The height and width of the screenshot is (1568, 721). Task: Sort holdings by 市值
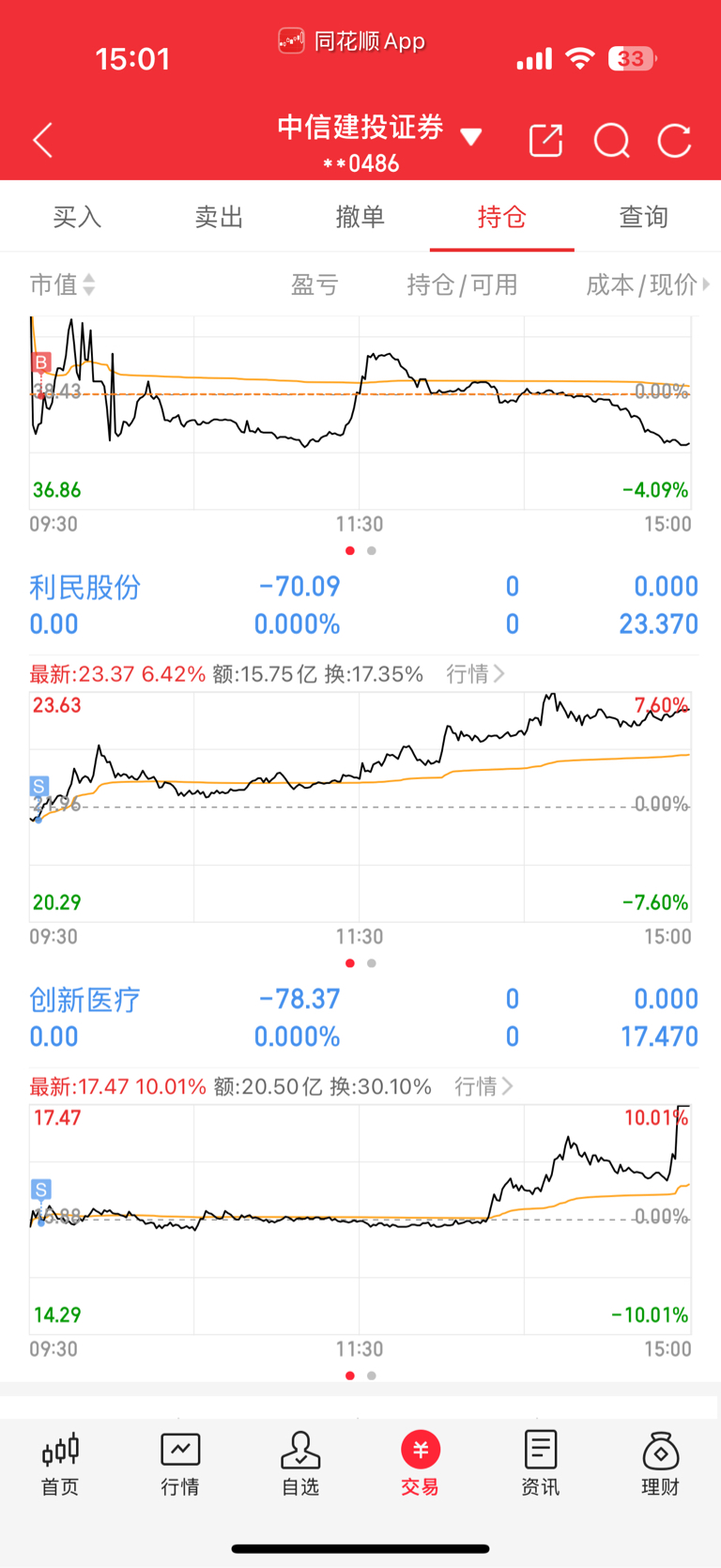click(x=63, y=284)
